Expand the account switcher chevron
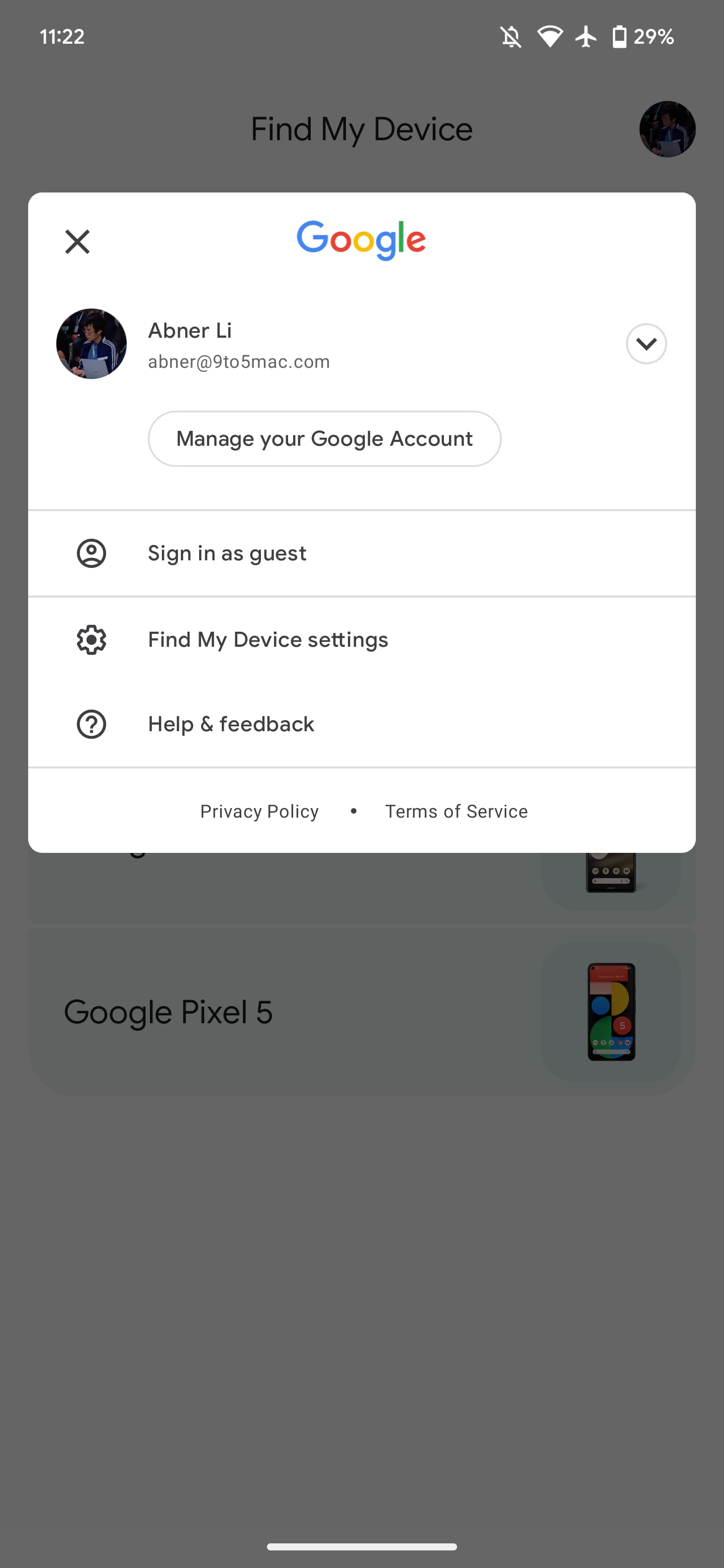The width and height of the screenshot is (724, 1568). pyautogui.click(x=646, y=344)
